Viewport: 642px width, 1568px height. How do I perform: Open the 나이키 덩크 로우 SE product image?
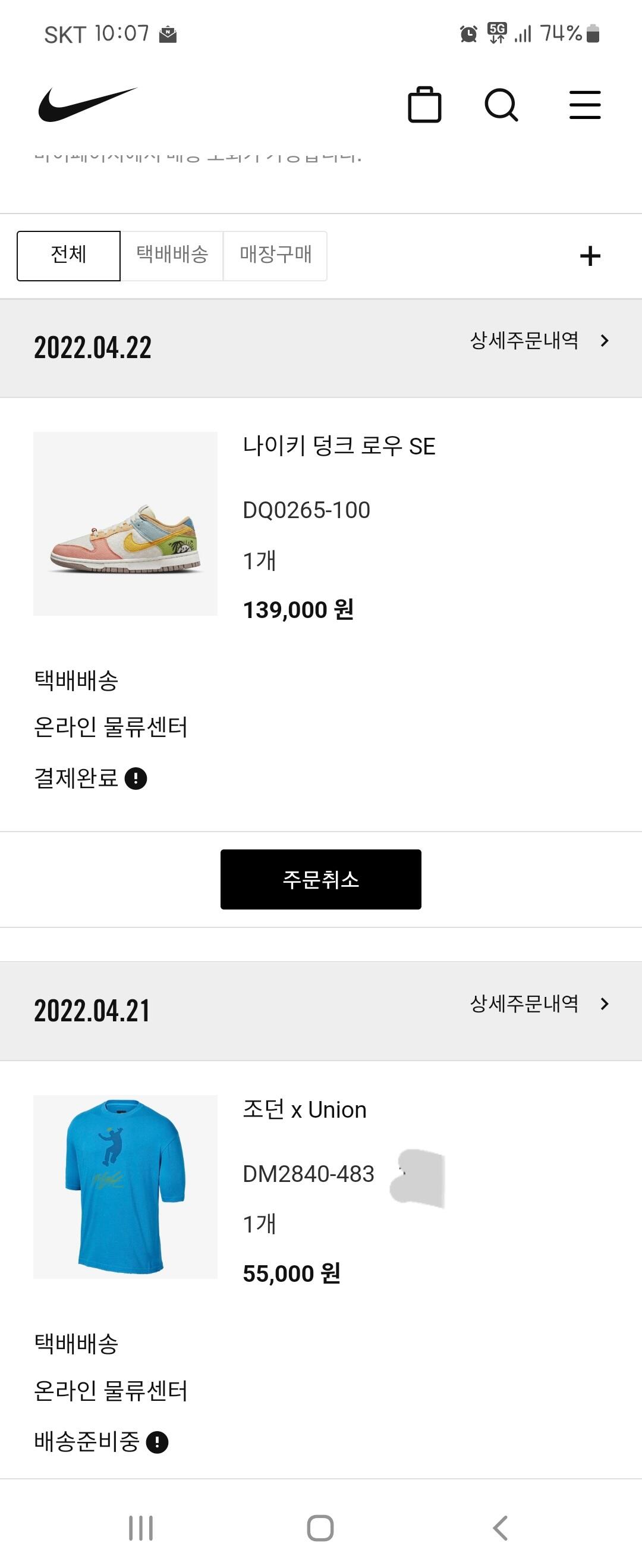point(125,523)
